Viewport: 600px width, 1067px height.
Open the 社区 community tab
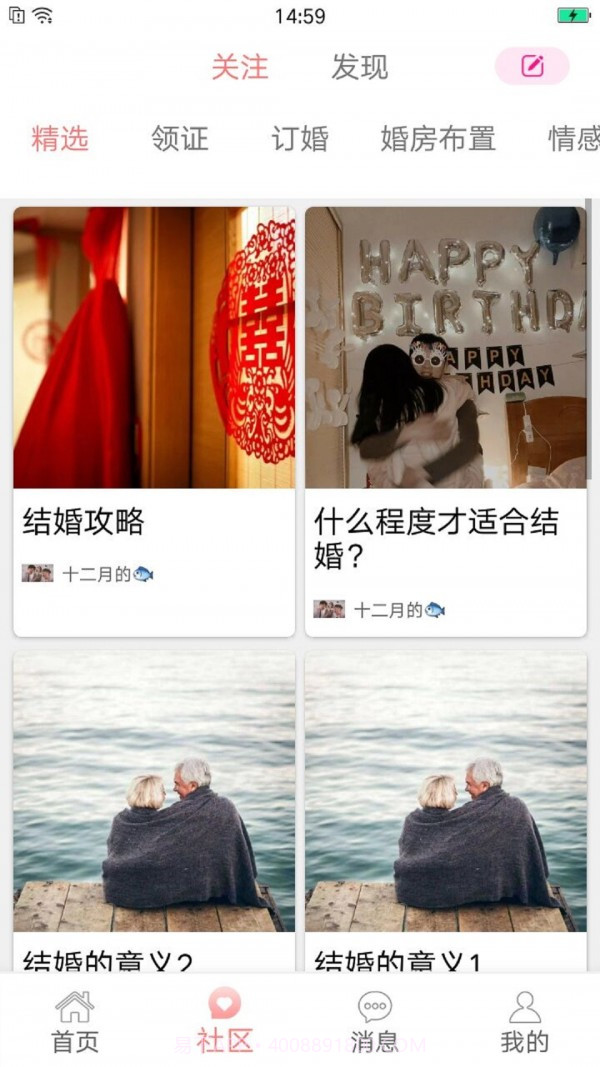pos(225,1021)
